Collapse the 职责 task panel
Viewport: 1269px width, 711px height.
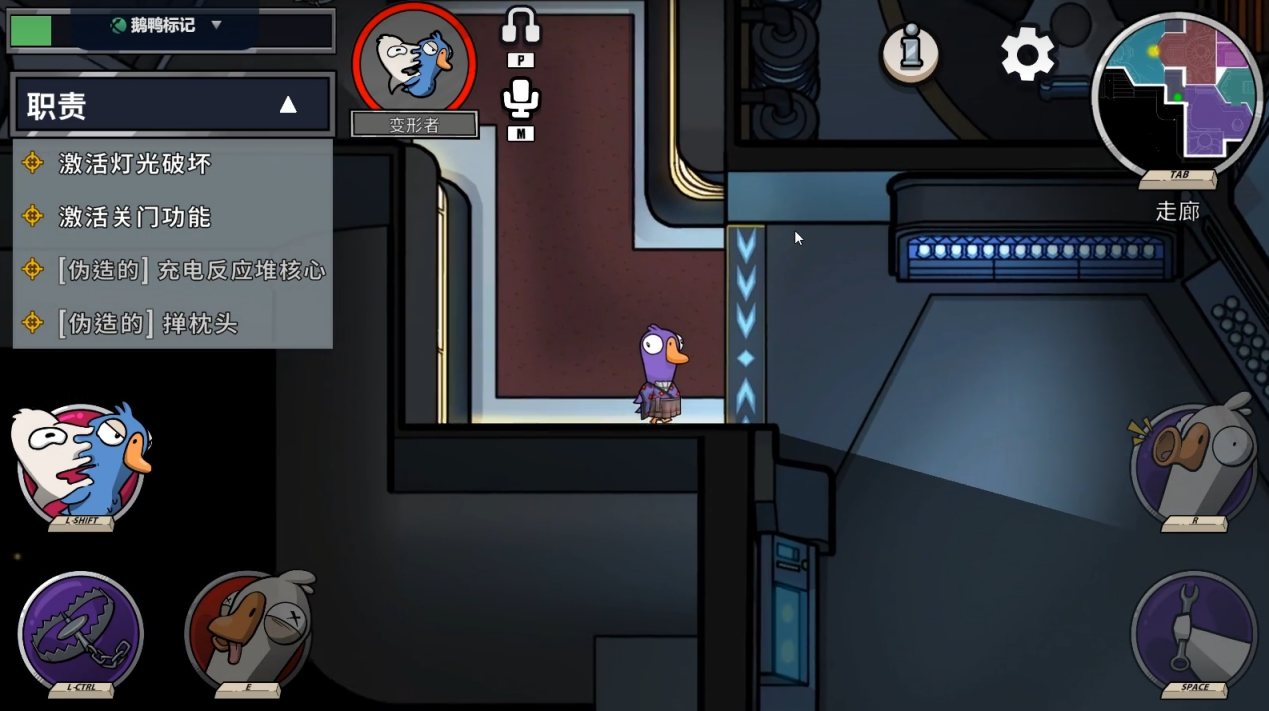point(288,105)
